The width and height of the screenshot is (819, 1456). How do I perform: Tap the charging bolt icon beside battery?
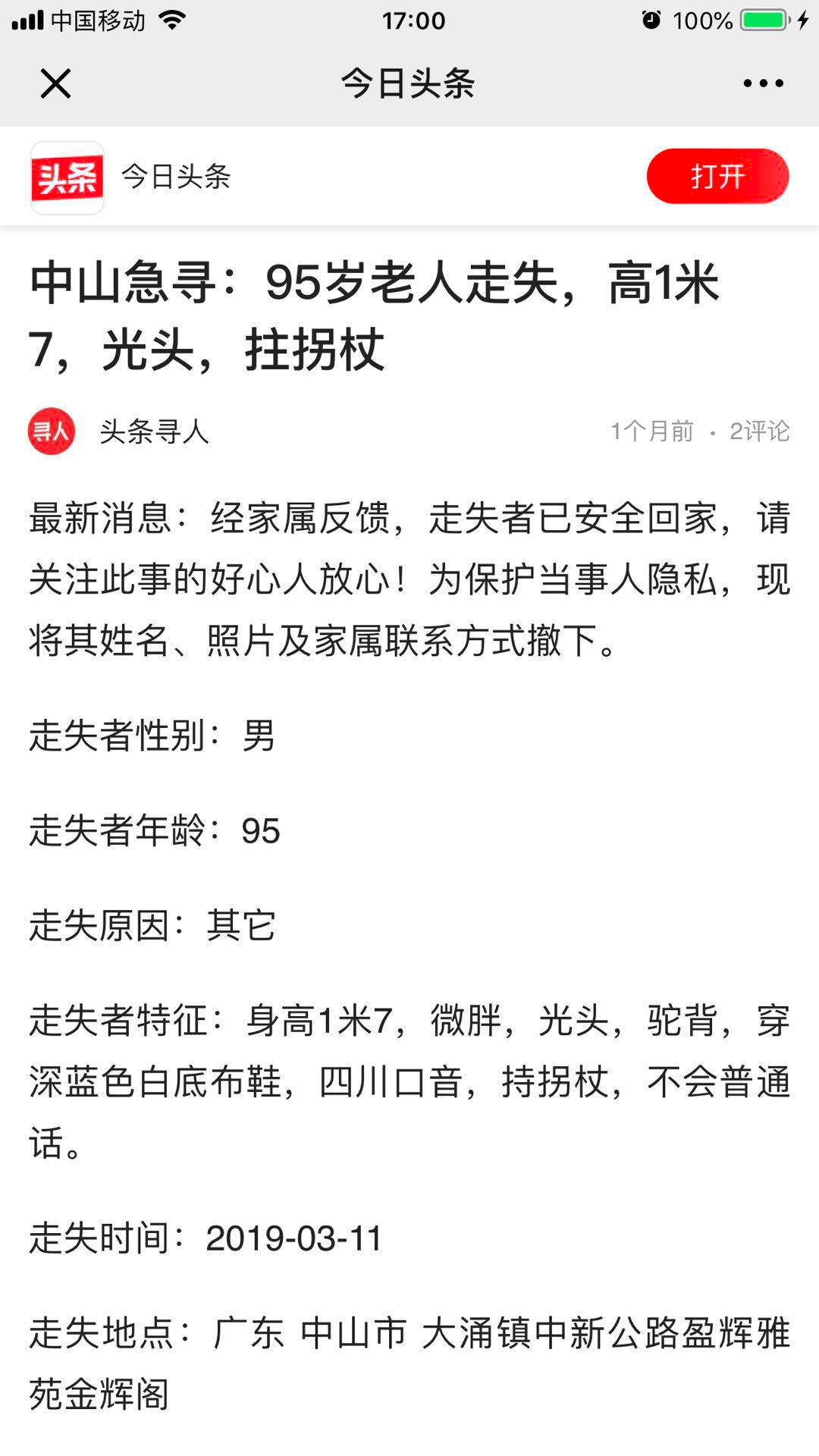pyautogui.click(x=802, y=20)
